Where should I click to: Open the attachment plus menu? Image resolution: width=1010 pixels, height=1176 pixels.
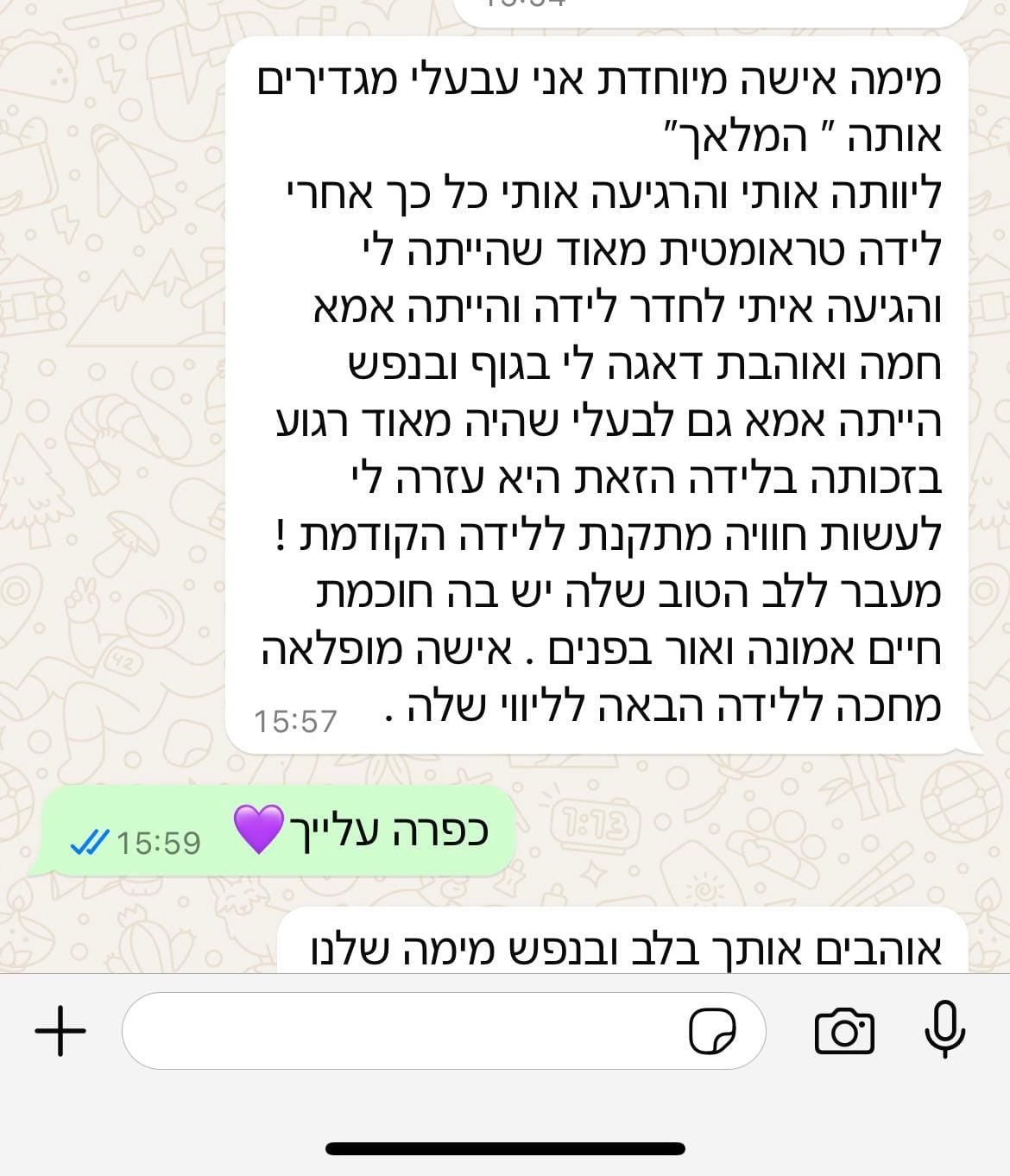pyautogui.click(x=60, y=1030)
